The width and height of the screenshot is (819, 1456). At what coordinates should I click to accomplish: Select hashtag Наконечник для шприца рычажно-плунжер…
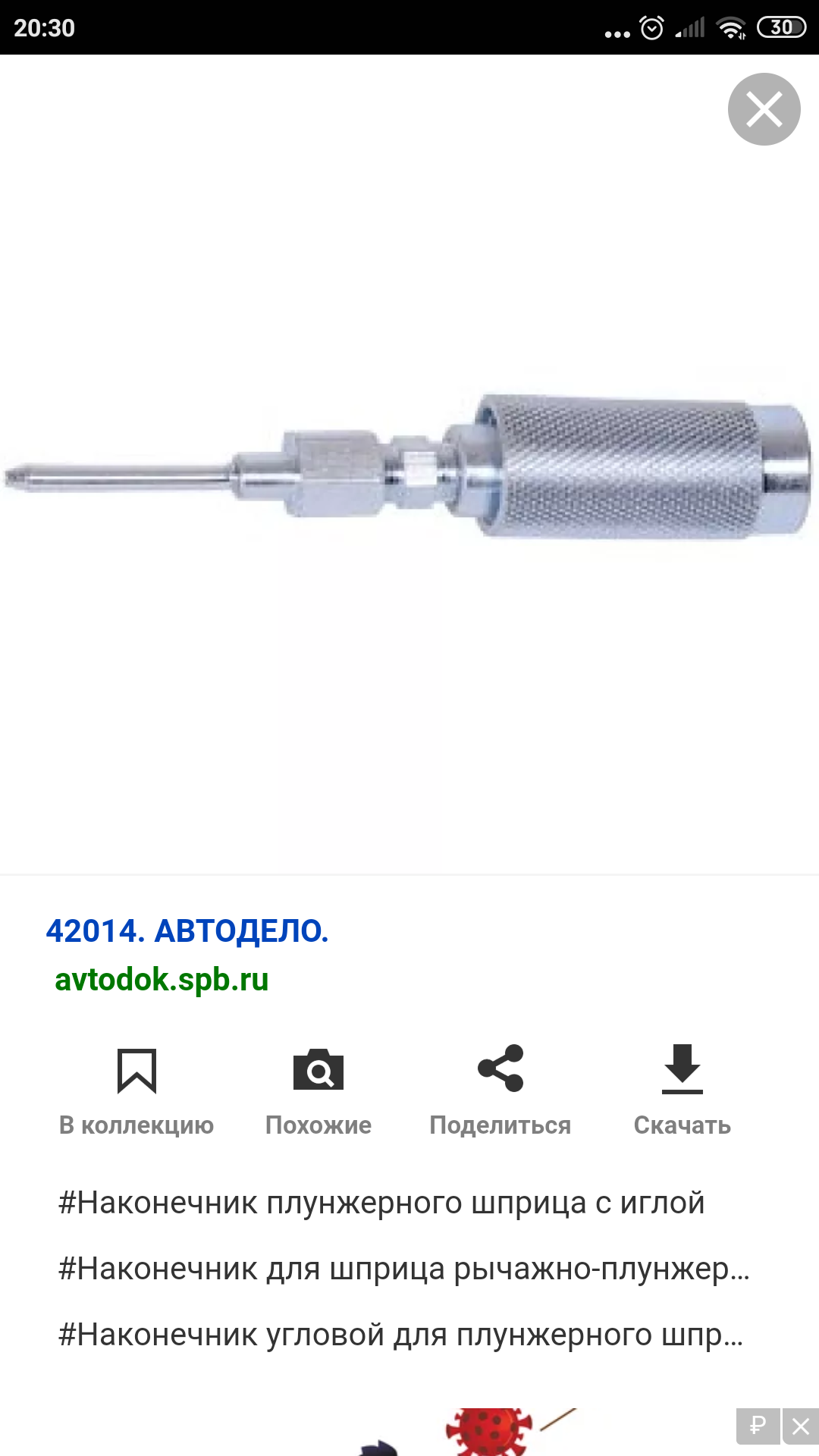pyautogui.click(x=403, y=1269)
